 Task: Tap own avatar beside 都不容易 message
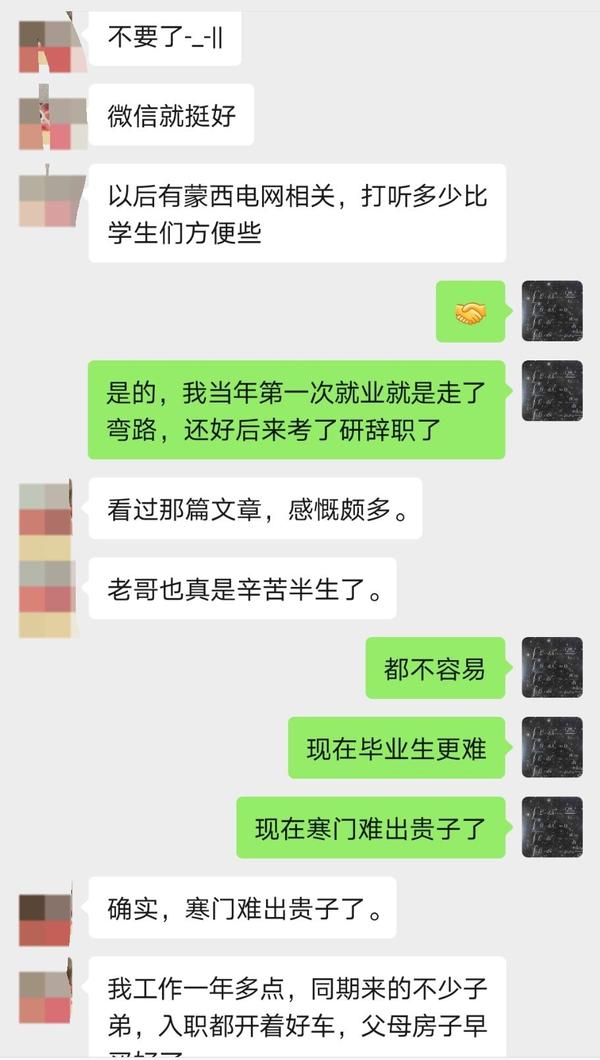(552, 667)
